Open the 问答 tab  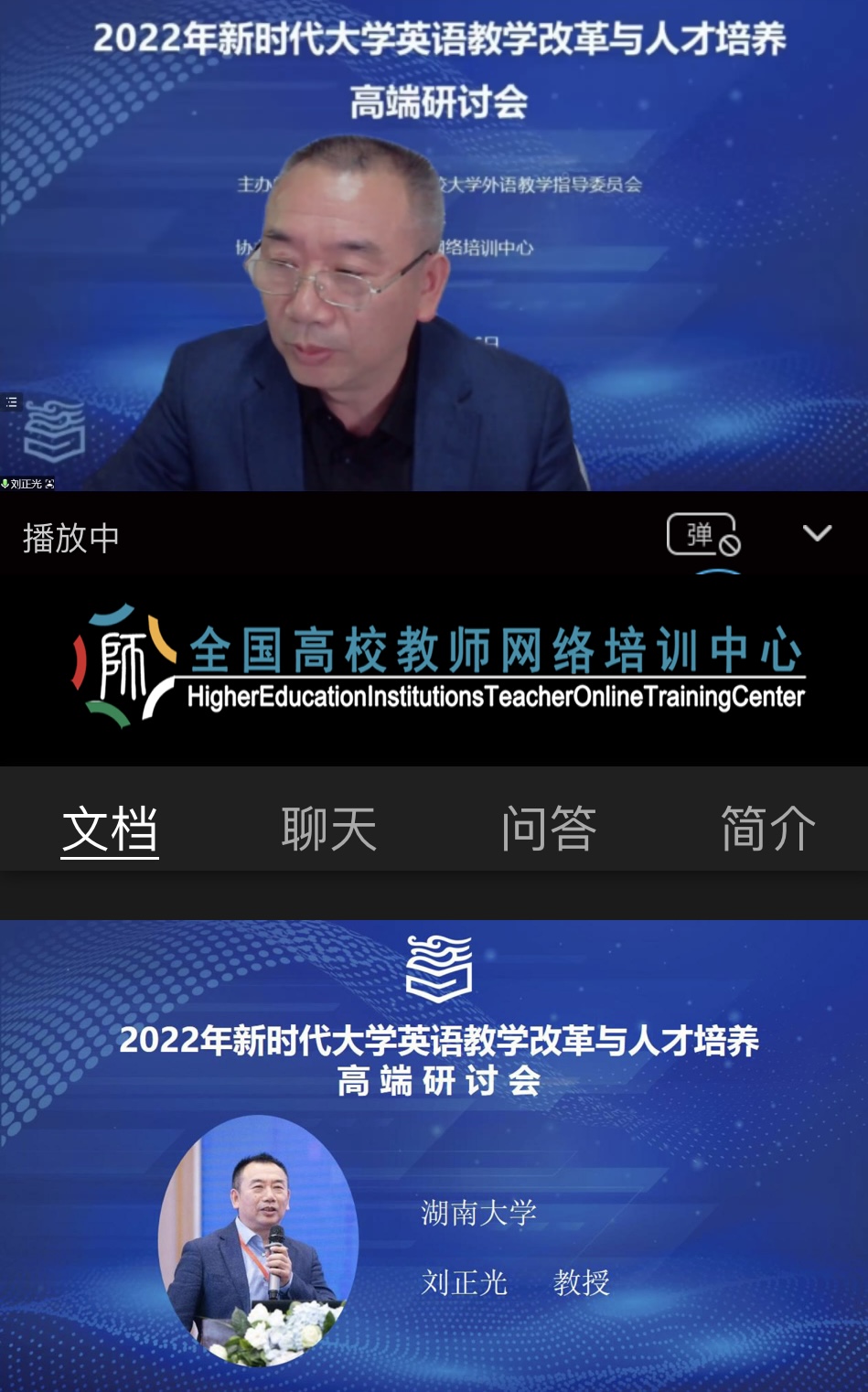tap(549, 829)
